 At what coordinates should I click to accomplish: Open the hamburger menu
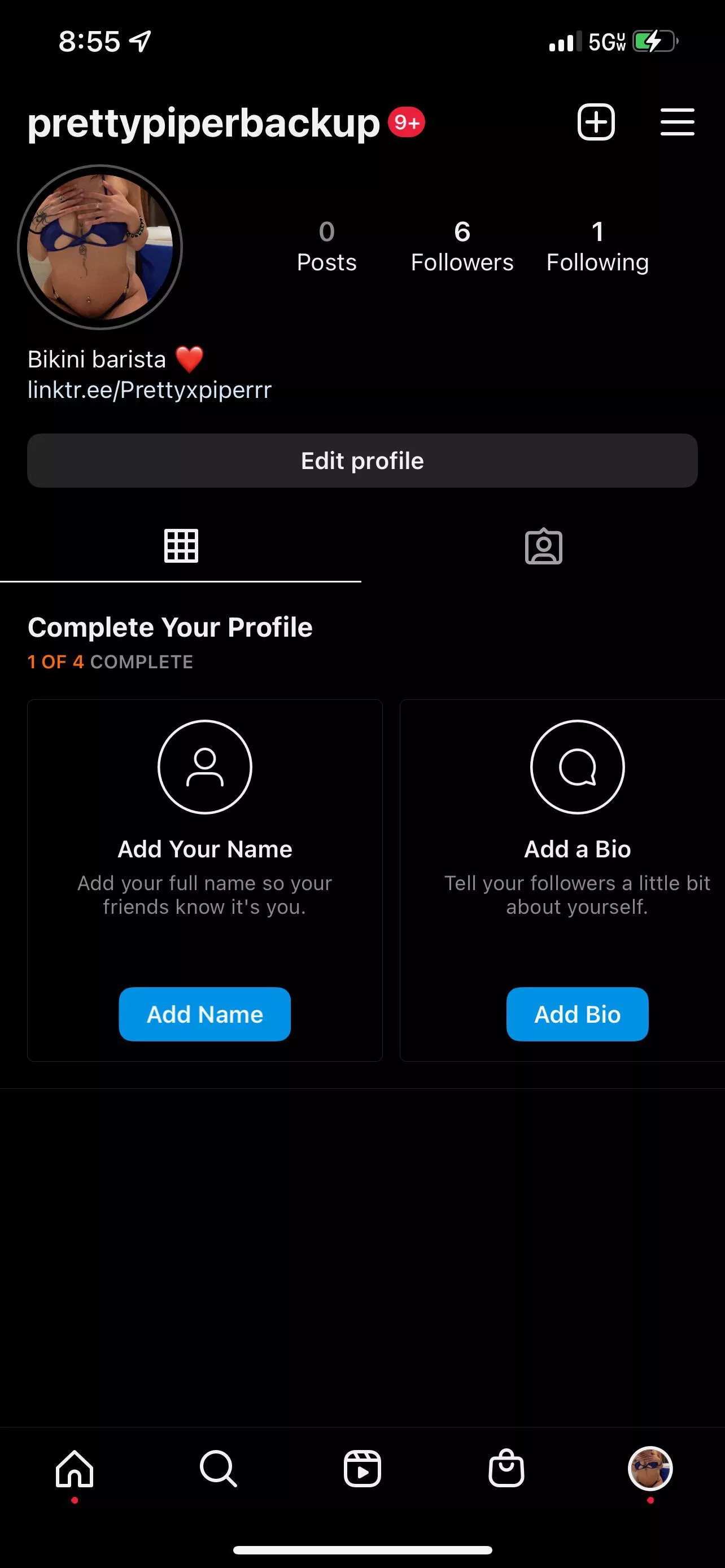pyautogui.click(x=677, y=122)
